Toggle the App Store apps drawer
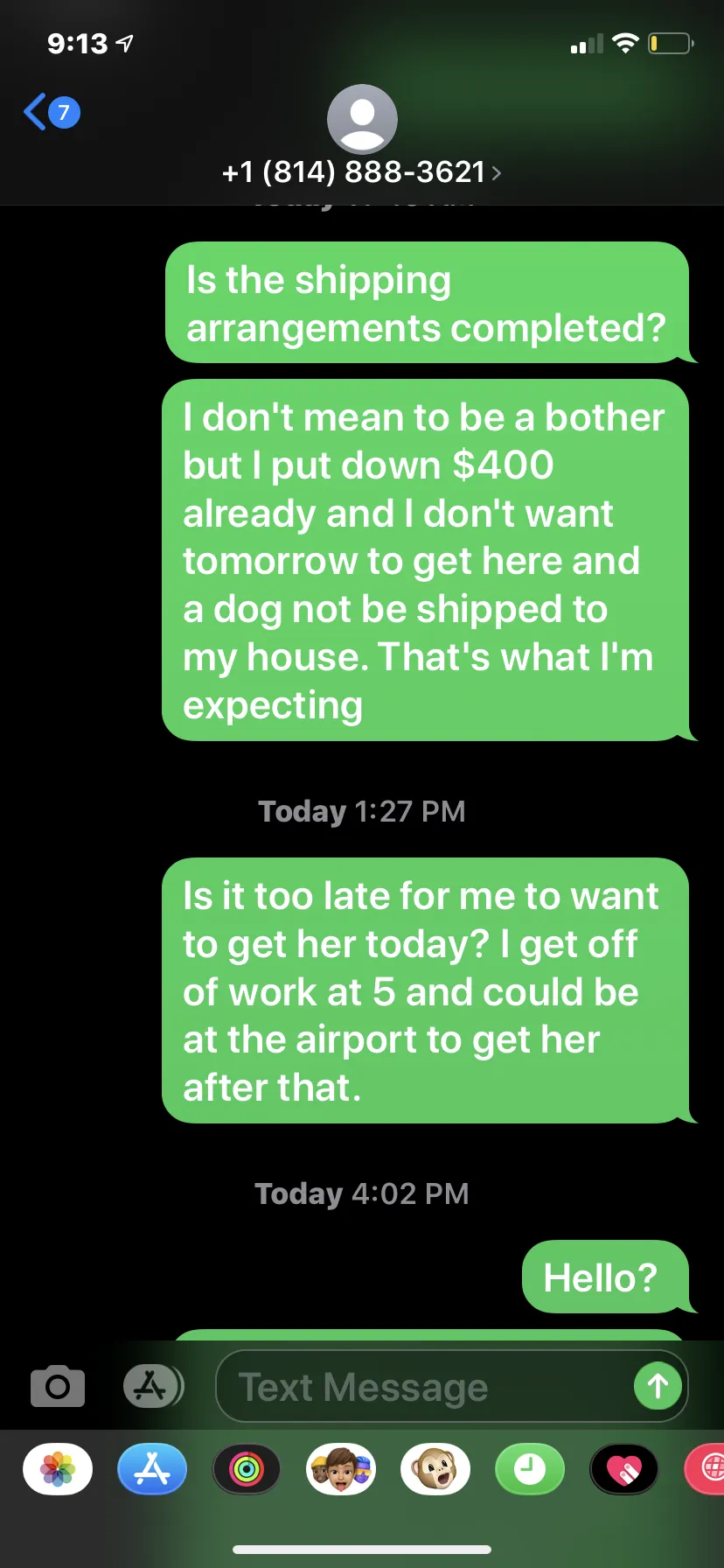 (153, 1386)
